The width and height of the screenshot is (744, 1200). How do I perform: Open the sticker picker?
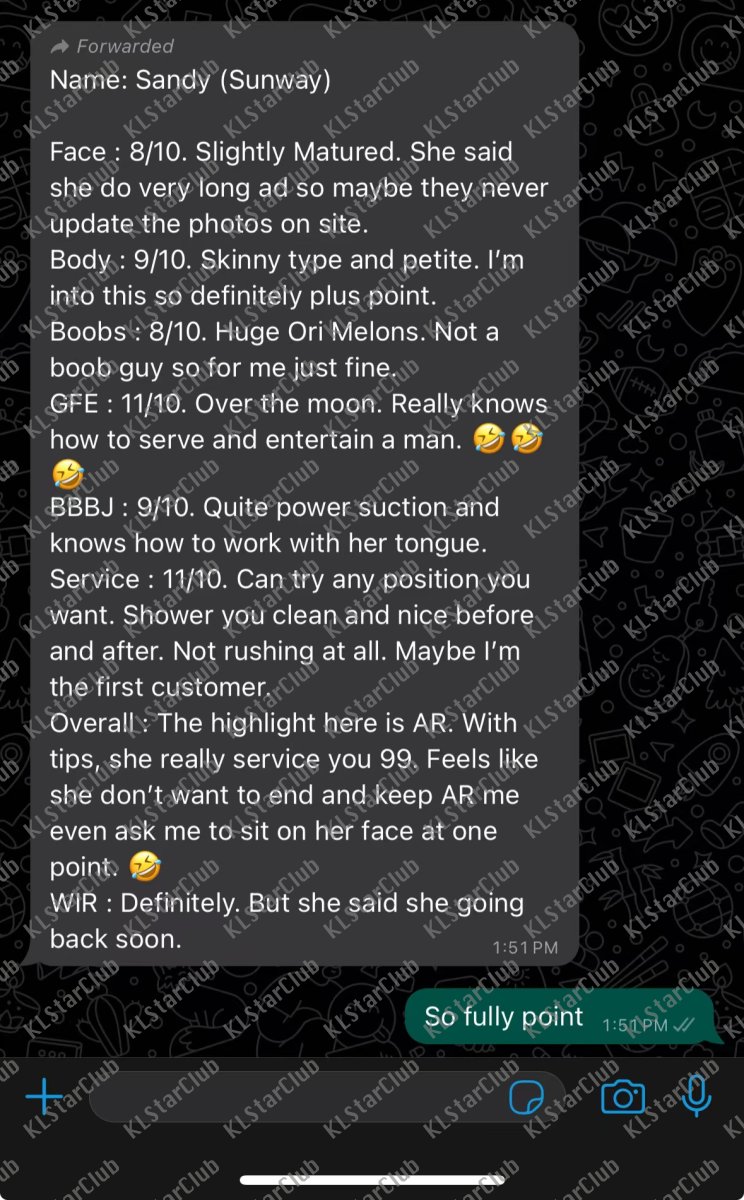[526, 1097]
